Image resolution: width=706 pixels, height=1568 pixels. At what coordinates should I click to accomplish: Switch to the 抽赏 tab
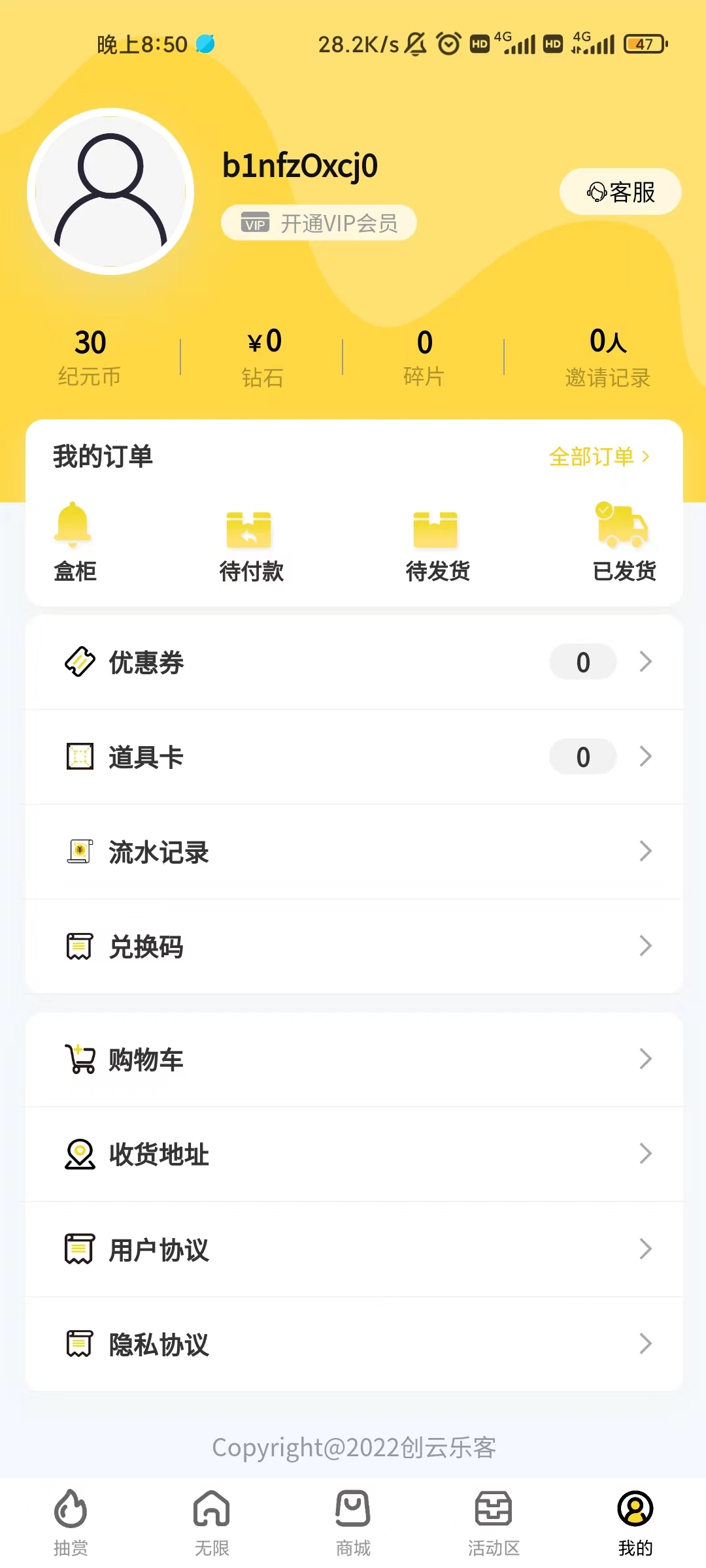pyautogui.click(x=71, y=1516)
